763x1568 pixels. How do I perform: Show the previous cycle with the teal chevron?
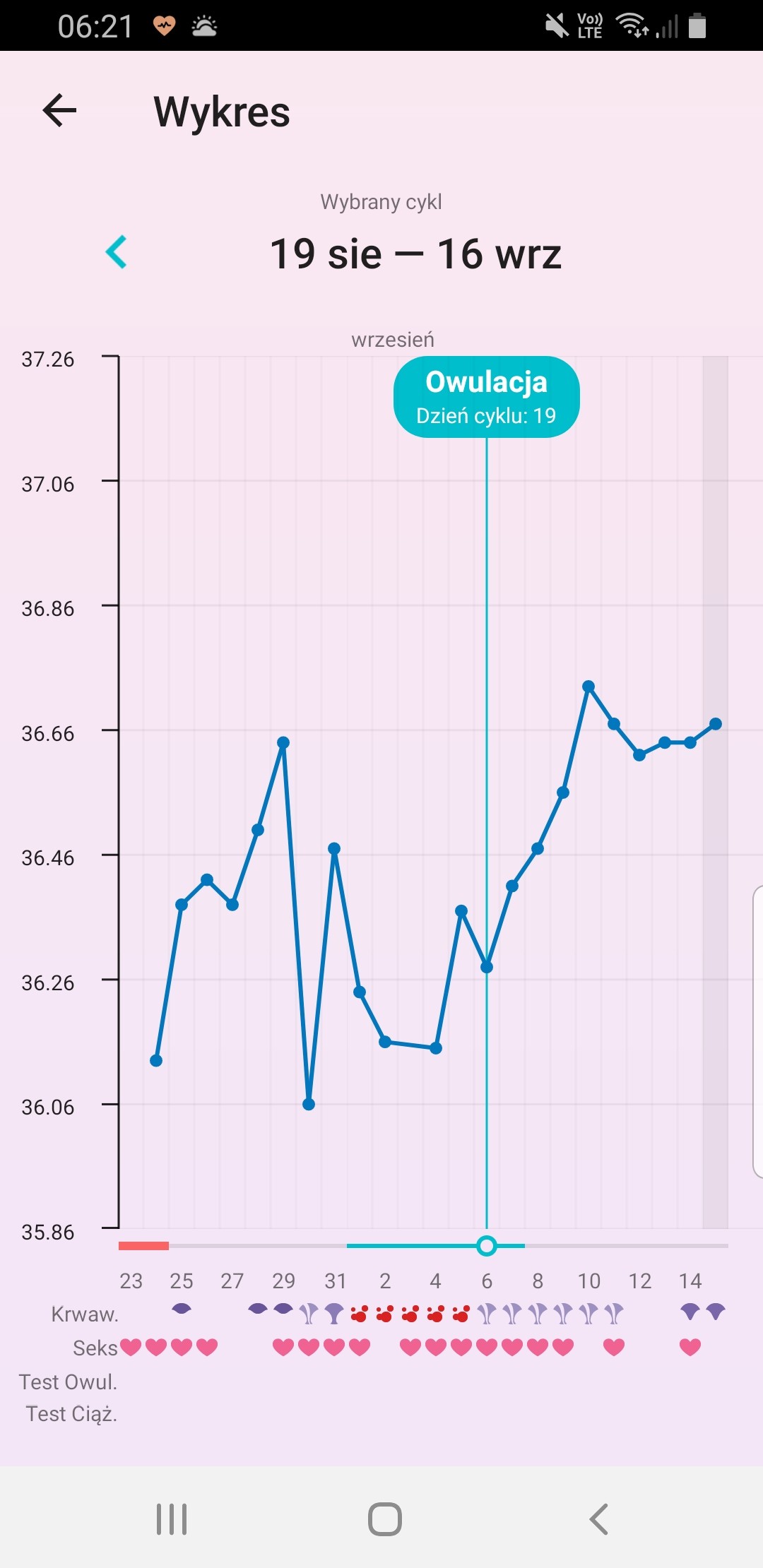117,252
